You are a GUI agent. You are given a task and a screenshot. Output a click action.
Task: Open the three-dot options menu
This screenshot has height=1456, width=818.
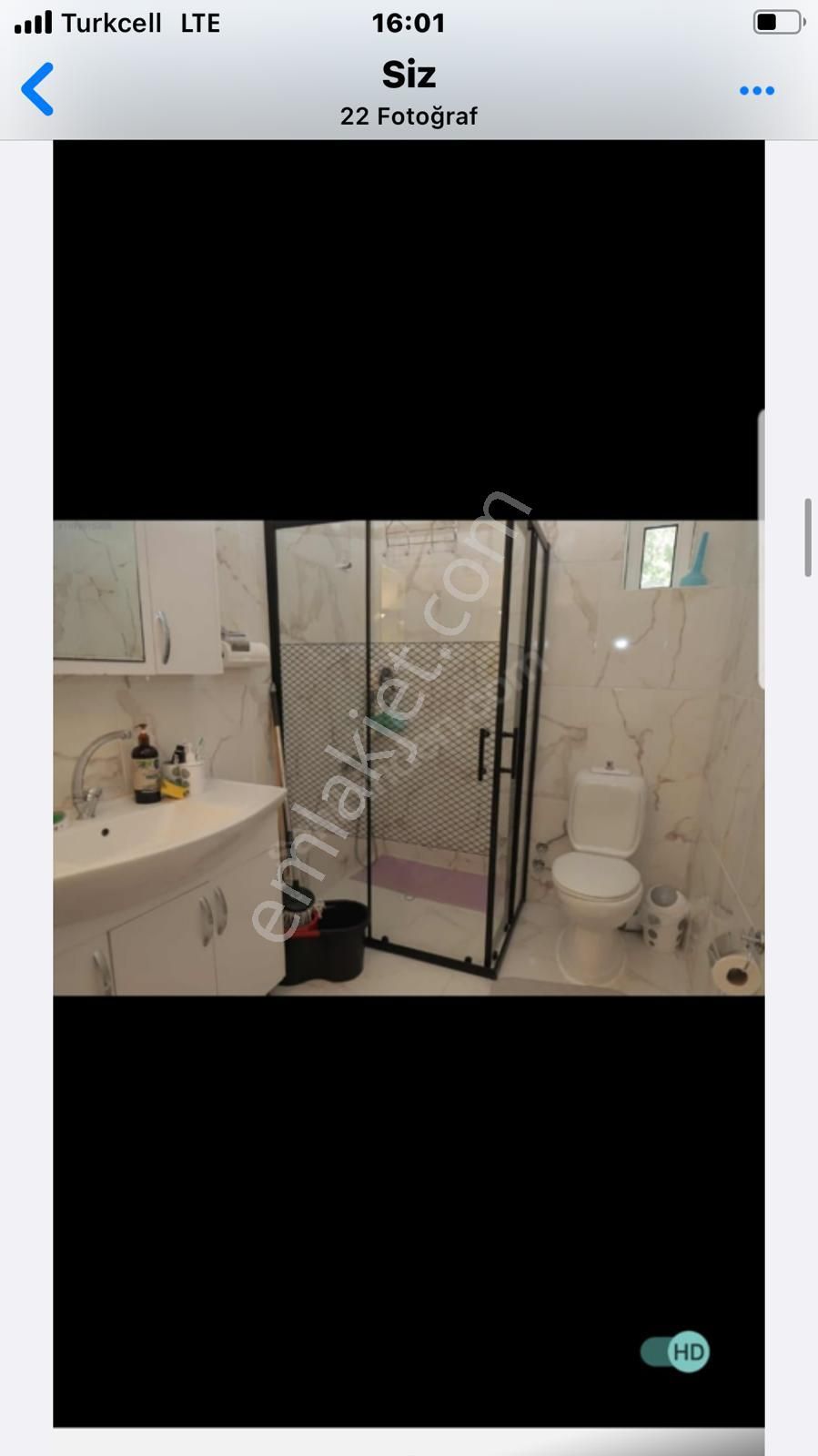click(x=756, y=90)
